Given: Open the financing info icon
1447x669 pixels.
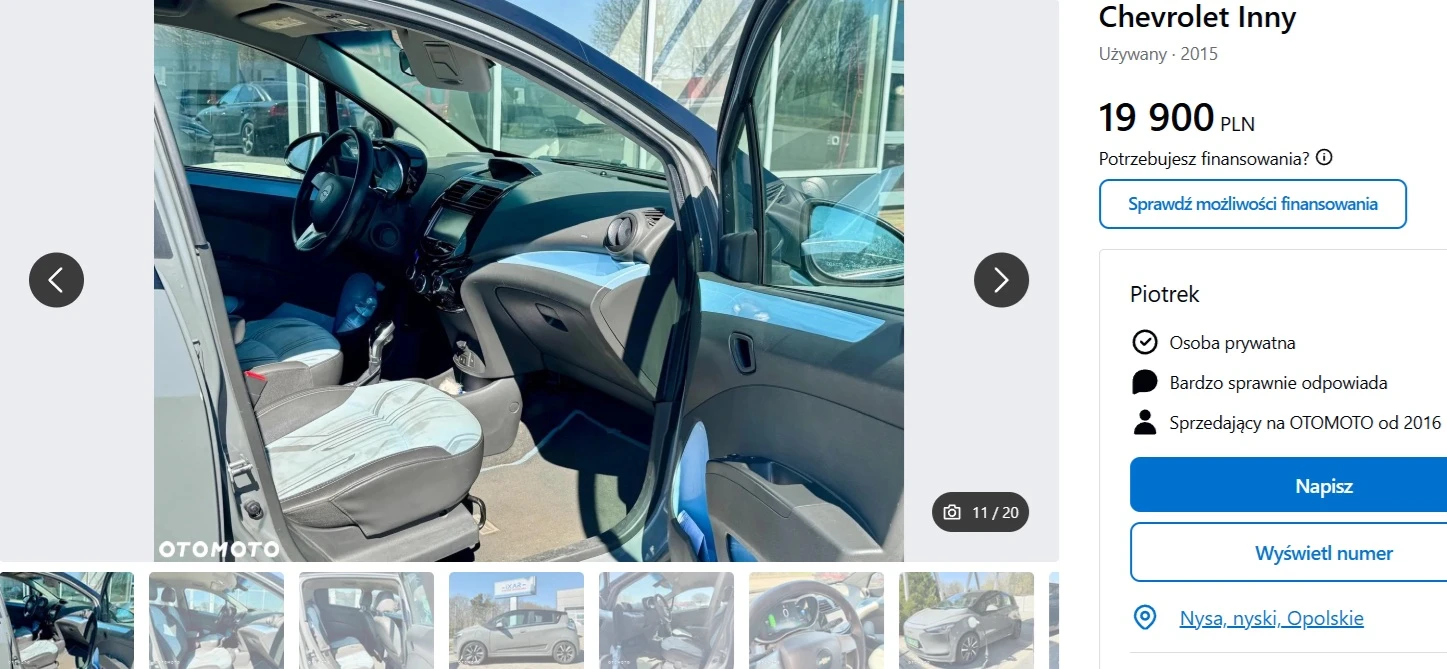Looking at the screenshot, I should click(1324, 158).
